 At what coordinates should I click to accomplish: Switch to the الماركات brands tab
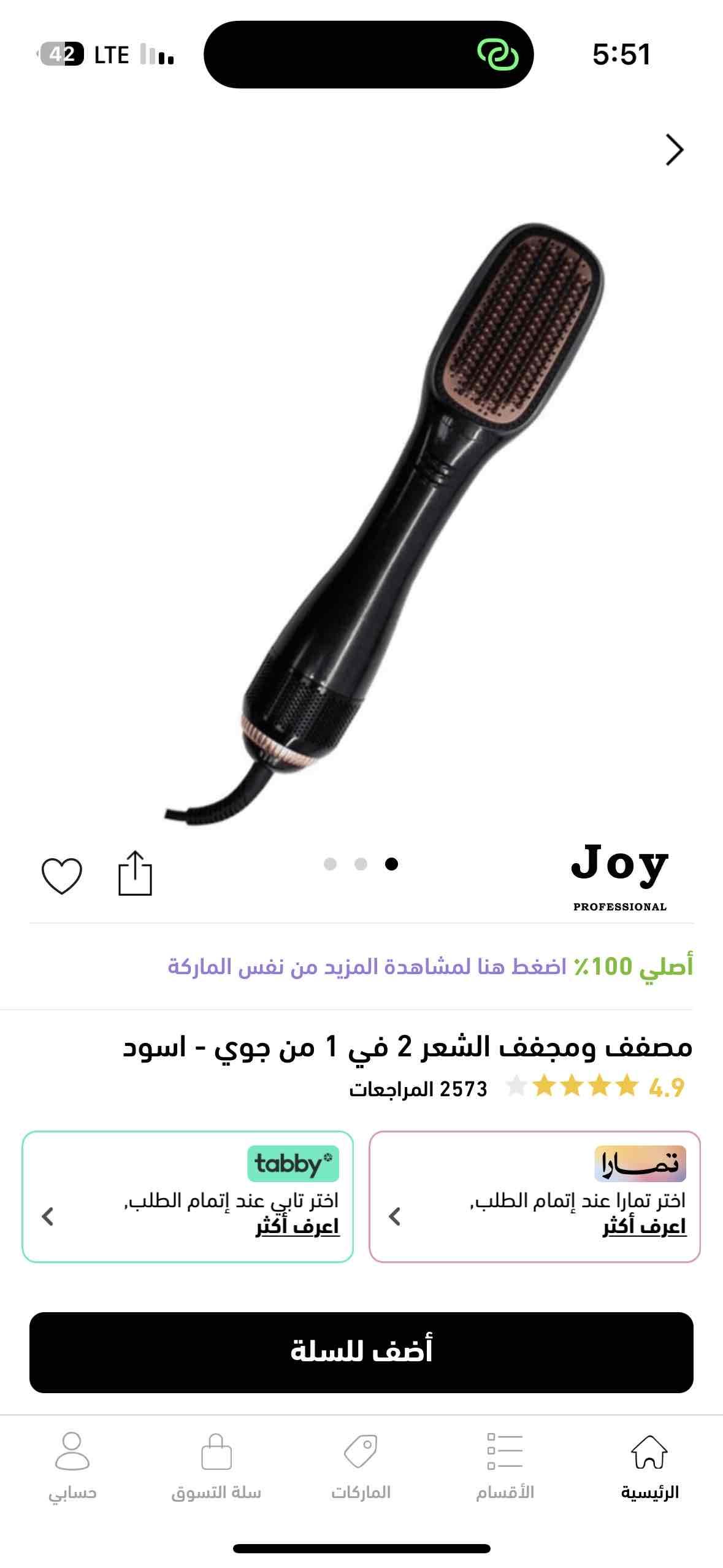click(361, 1466)
